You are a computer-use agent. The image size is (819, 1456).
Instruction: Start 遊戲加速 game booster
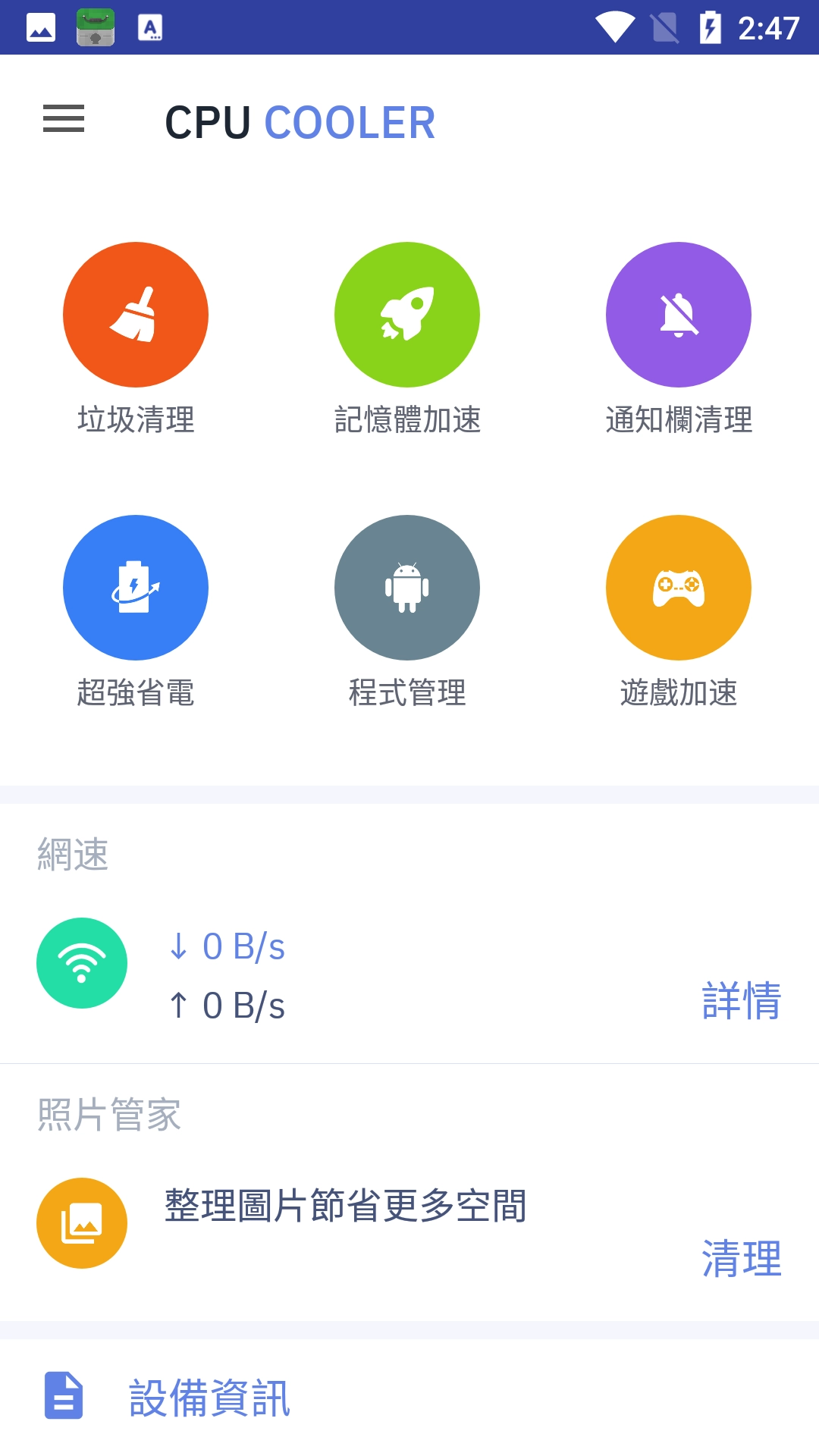[x=679, y=588]
